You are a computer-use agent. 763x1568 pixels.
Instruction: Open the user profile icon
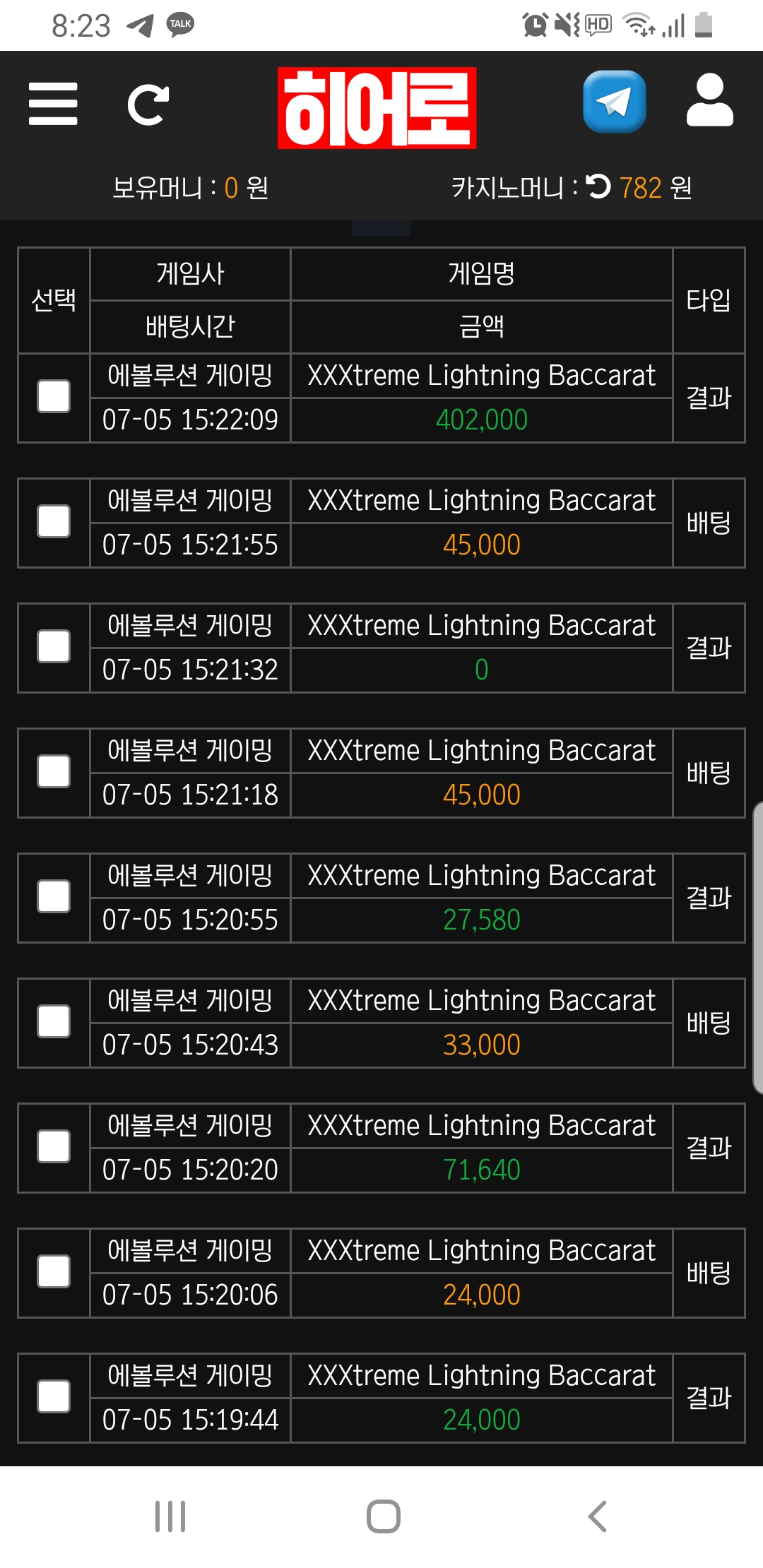pos(709,100)
